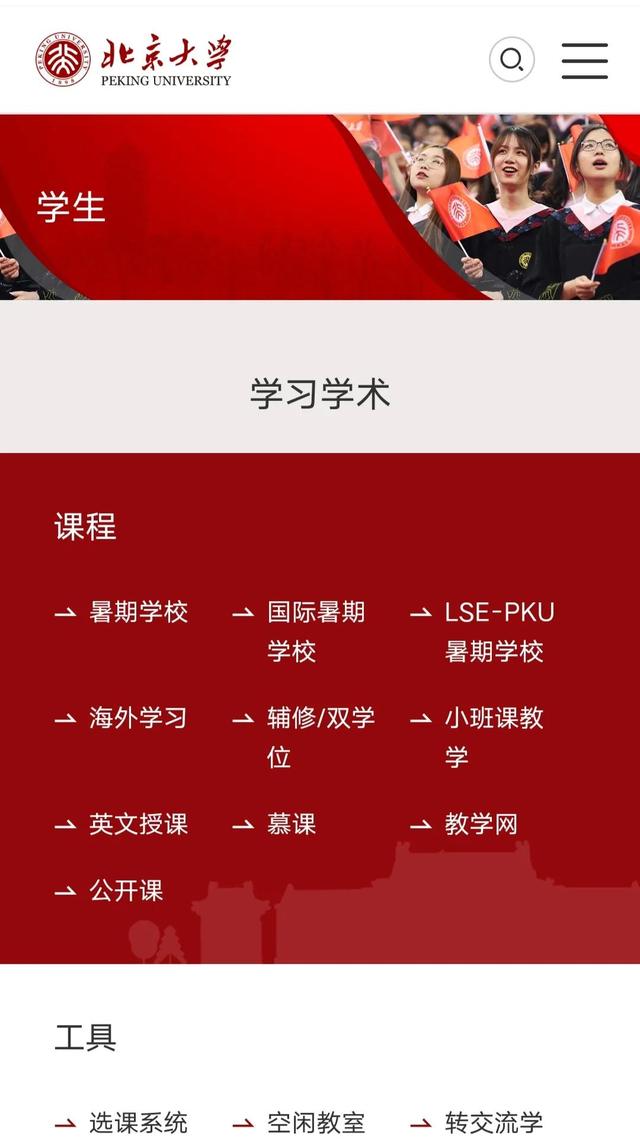Open the 转交流学 link
This screenshot has height=1143, width=640.
tap(493, 1123)
